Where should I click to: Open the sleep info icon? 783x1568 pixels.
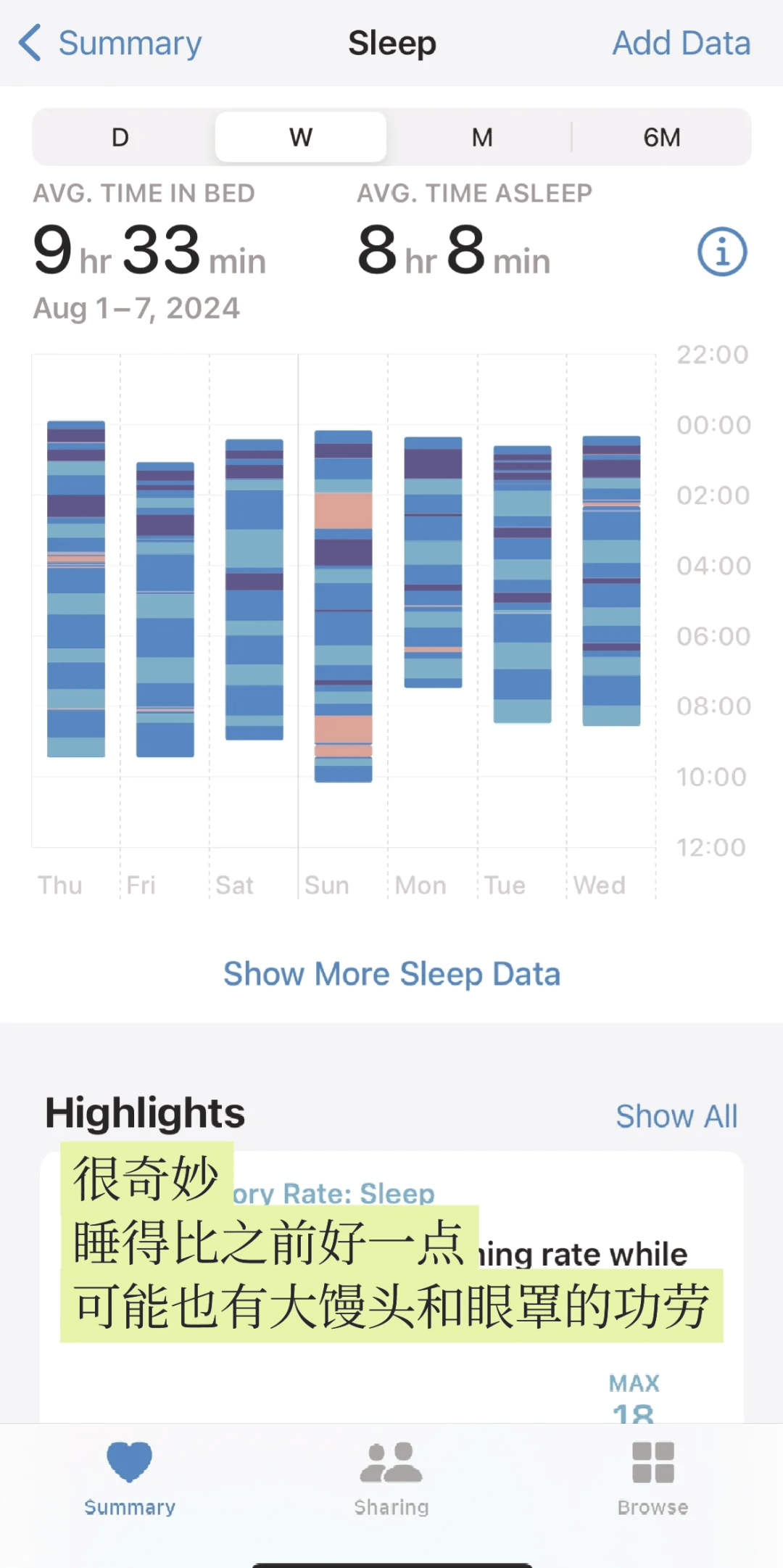(722, 252)
